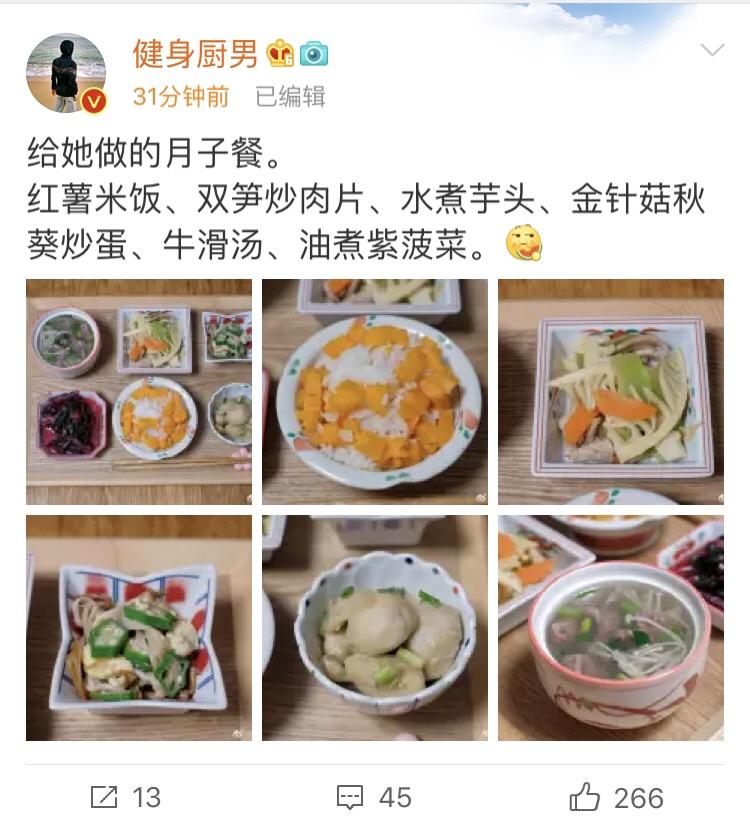Open the username 健身厨男
750x831 pixels.
tap(195, 54)
